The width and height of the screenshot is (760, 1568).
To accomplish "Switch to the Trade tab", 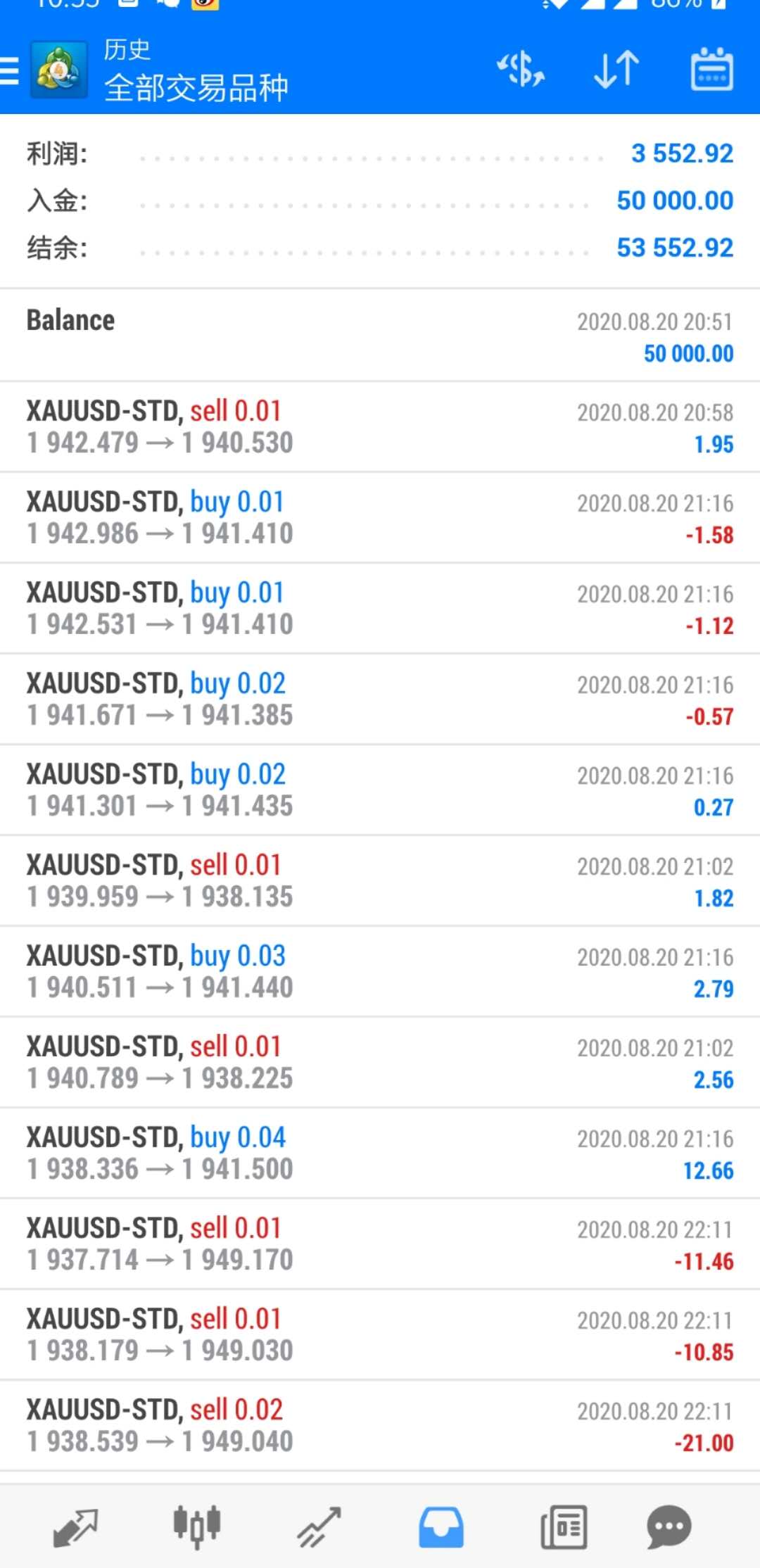I will click(319, 1528).
